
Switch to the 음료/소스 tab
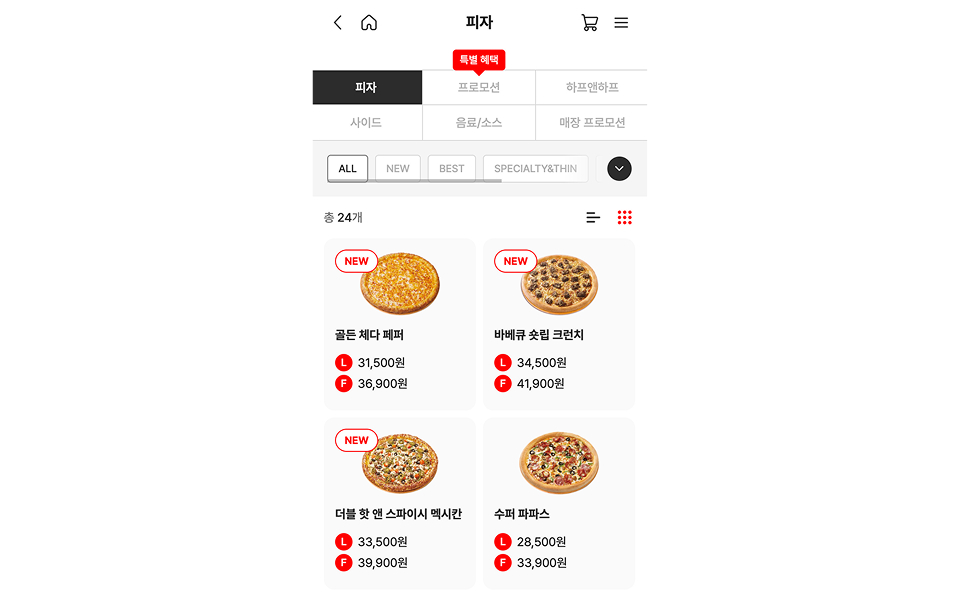tap(479, 123)
